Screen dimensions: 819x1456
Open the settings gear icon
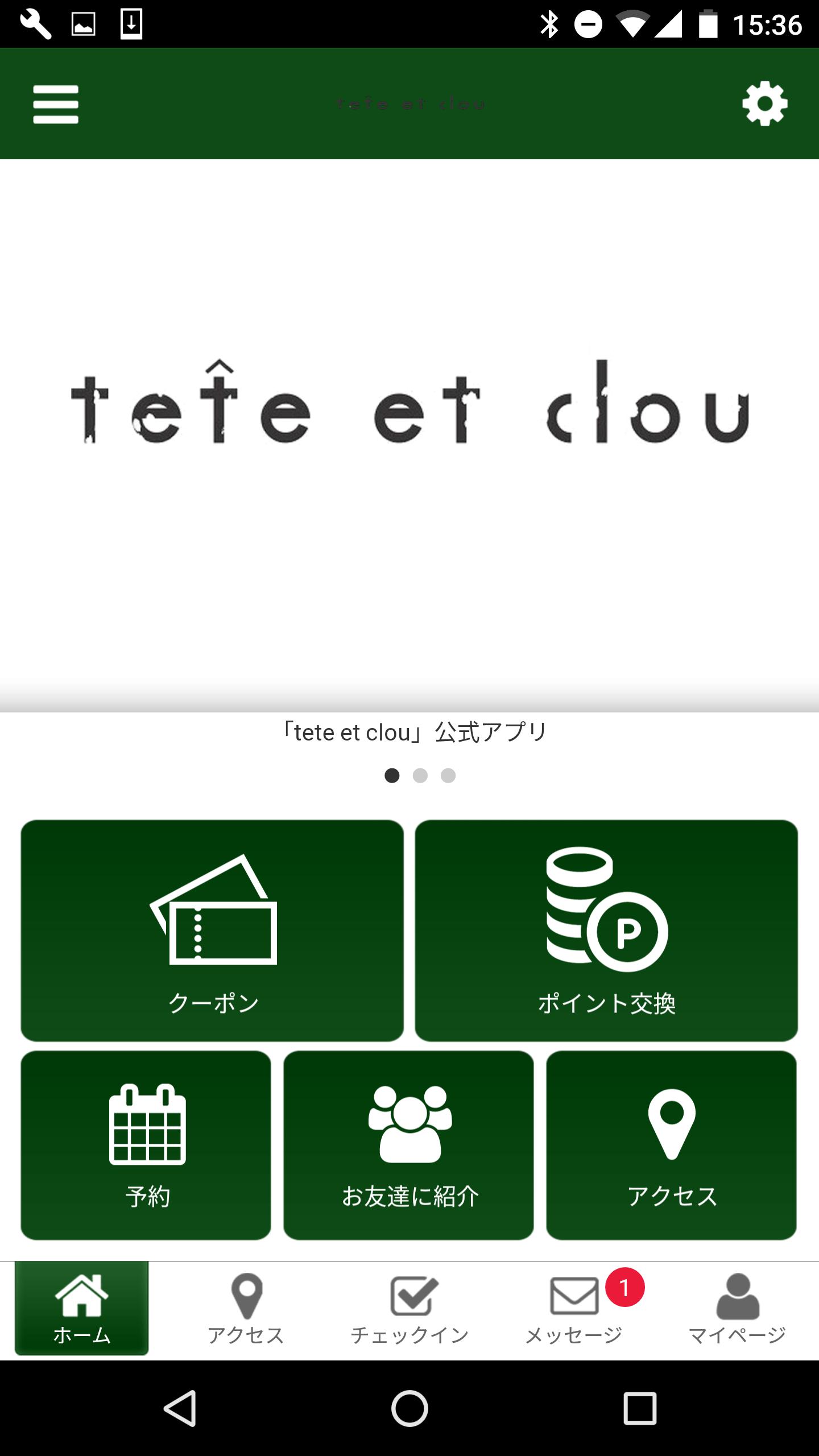coord(765,104)
